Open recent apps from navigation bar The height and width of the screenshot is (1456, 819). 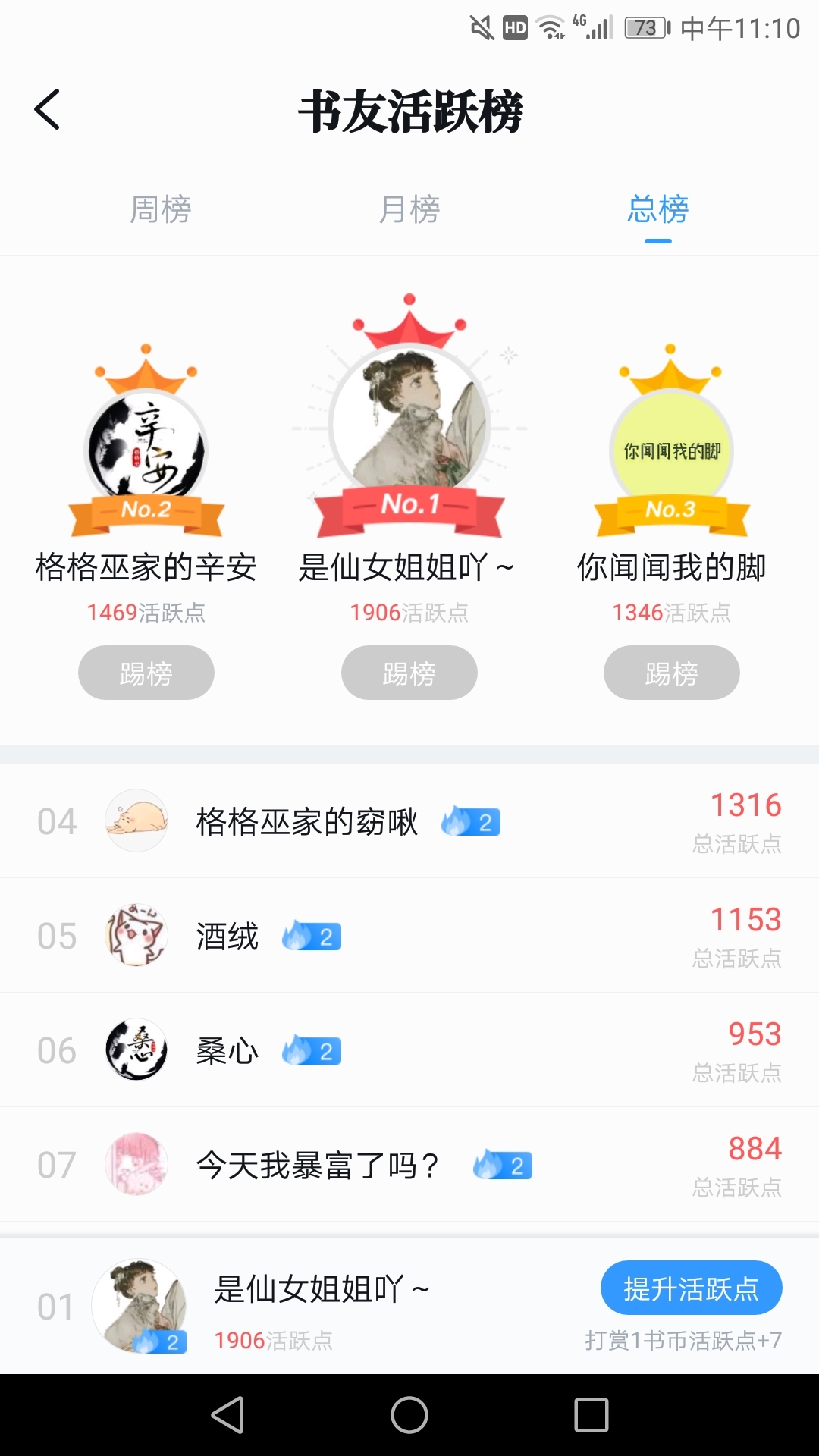point(591,1415)
